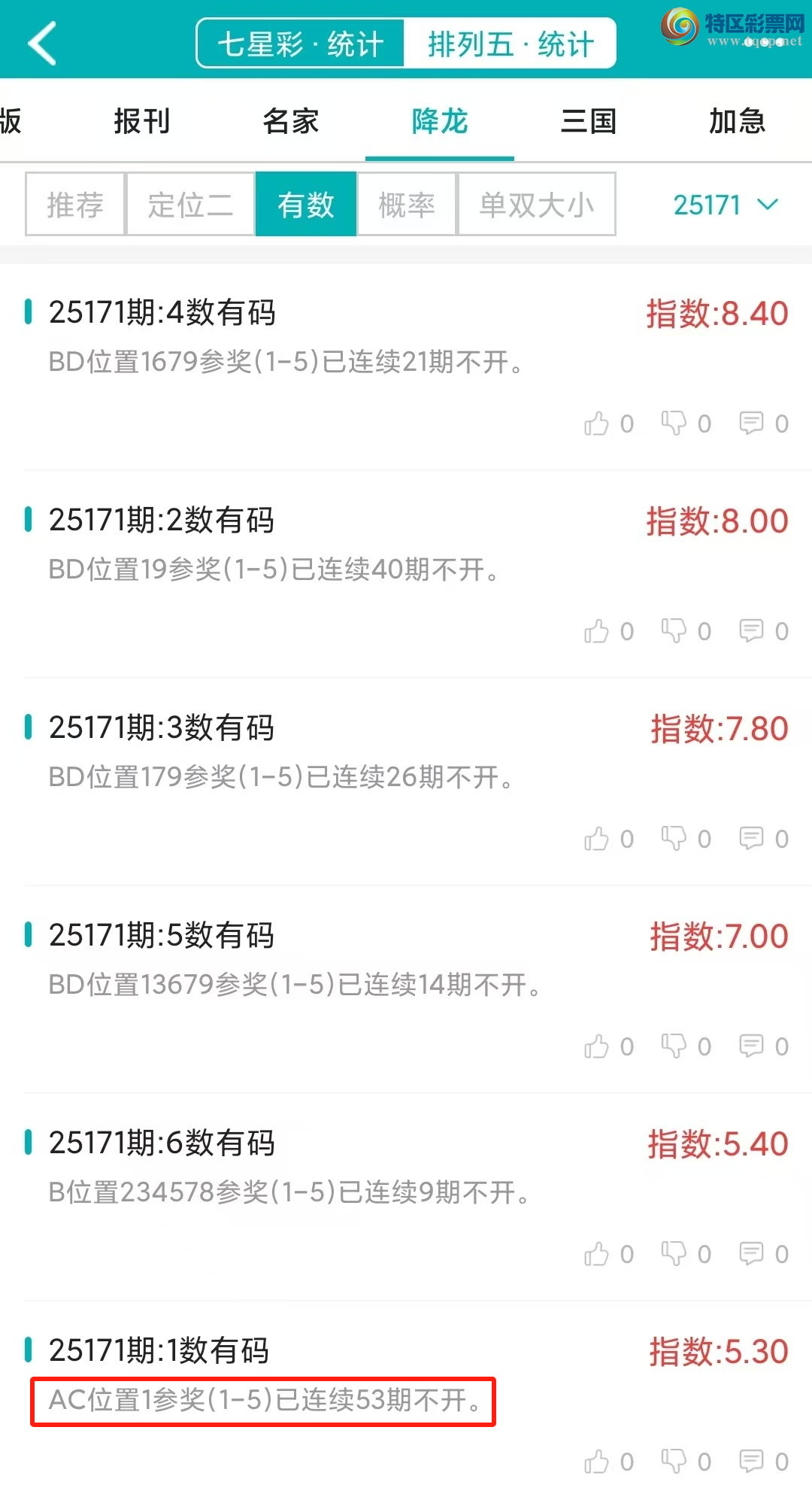Viewport: 812px width, 1494px height.
Task: Select the 排列五·统计 segment
Action: click(511, 44)
